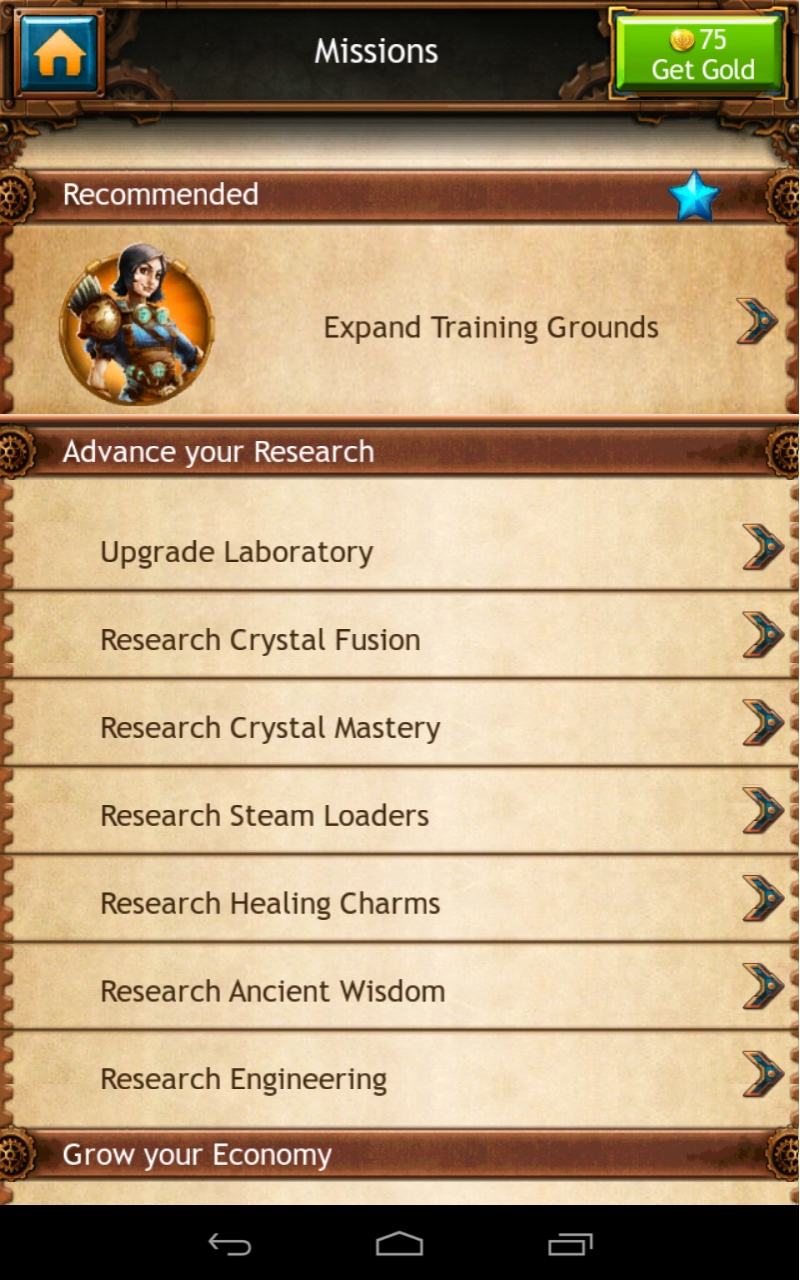Open Upgrade Laboratory mission
The height and width of the screenshot is (1280, 800).
point(400,551)
